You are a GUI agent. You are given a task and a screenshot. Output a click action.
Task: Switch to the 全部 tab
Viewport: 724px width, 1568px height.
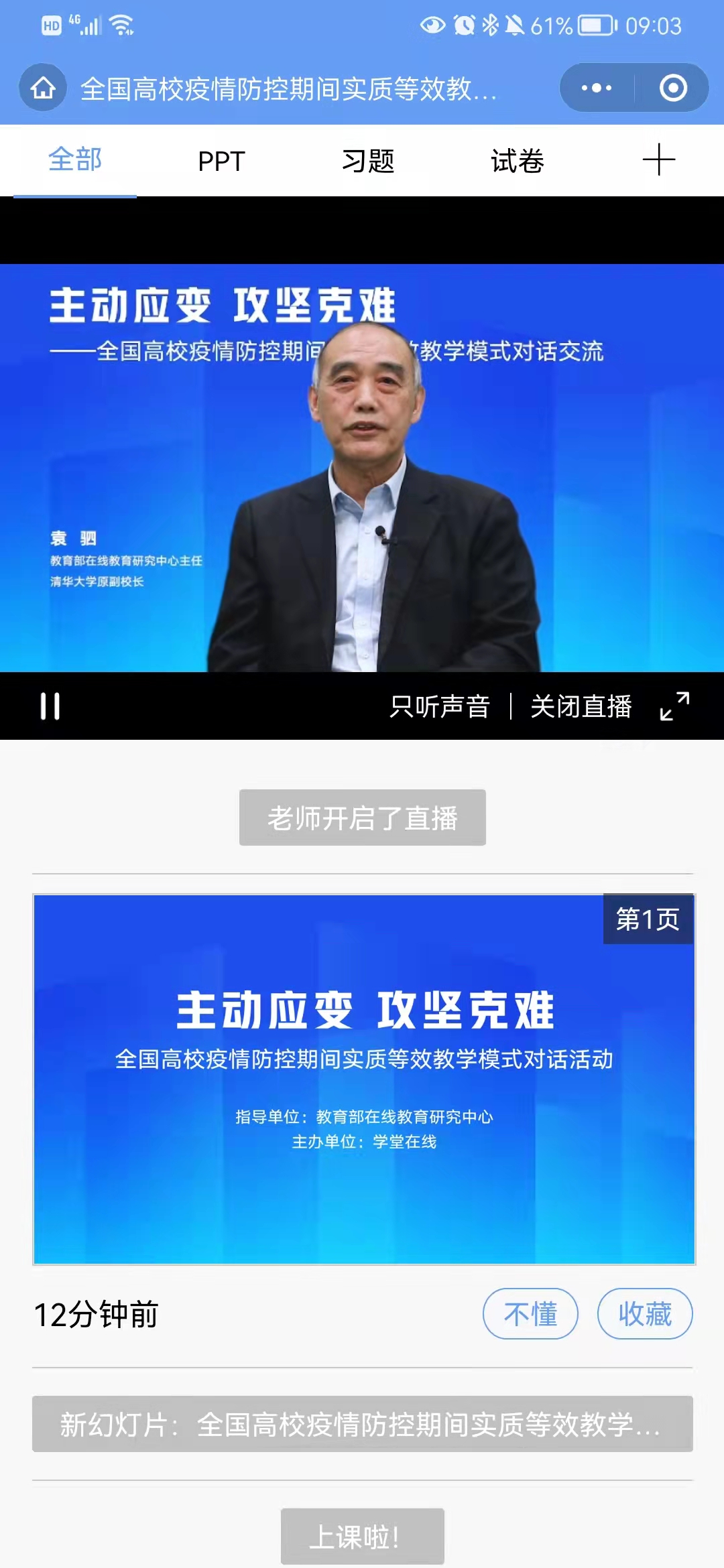click(x=75, y=160)
